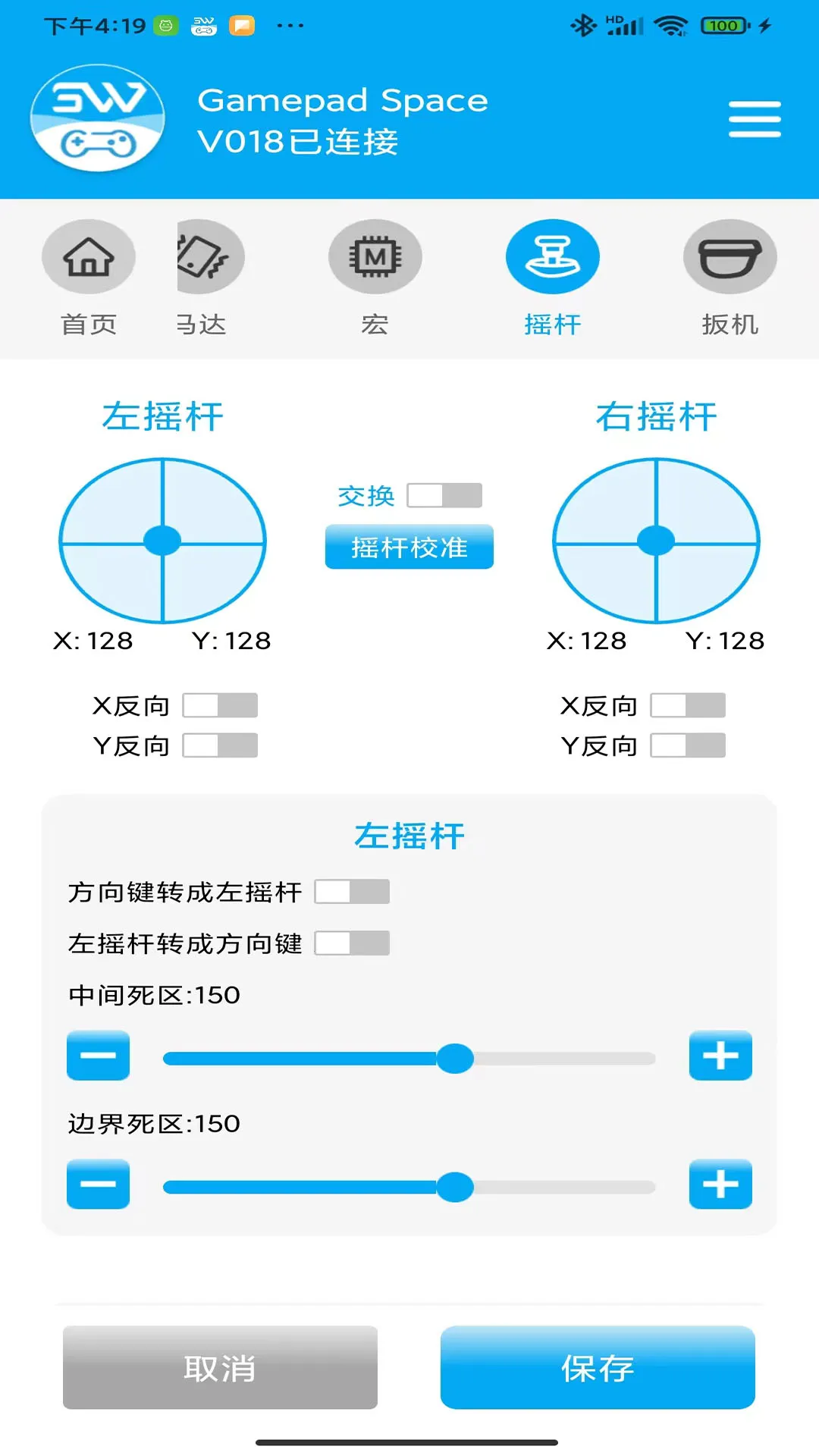Tap 取消 to cancel changes
819x1456 pixels.
pyautogui.click(x=220, y=1367)
